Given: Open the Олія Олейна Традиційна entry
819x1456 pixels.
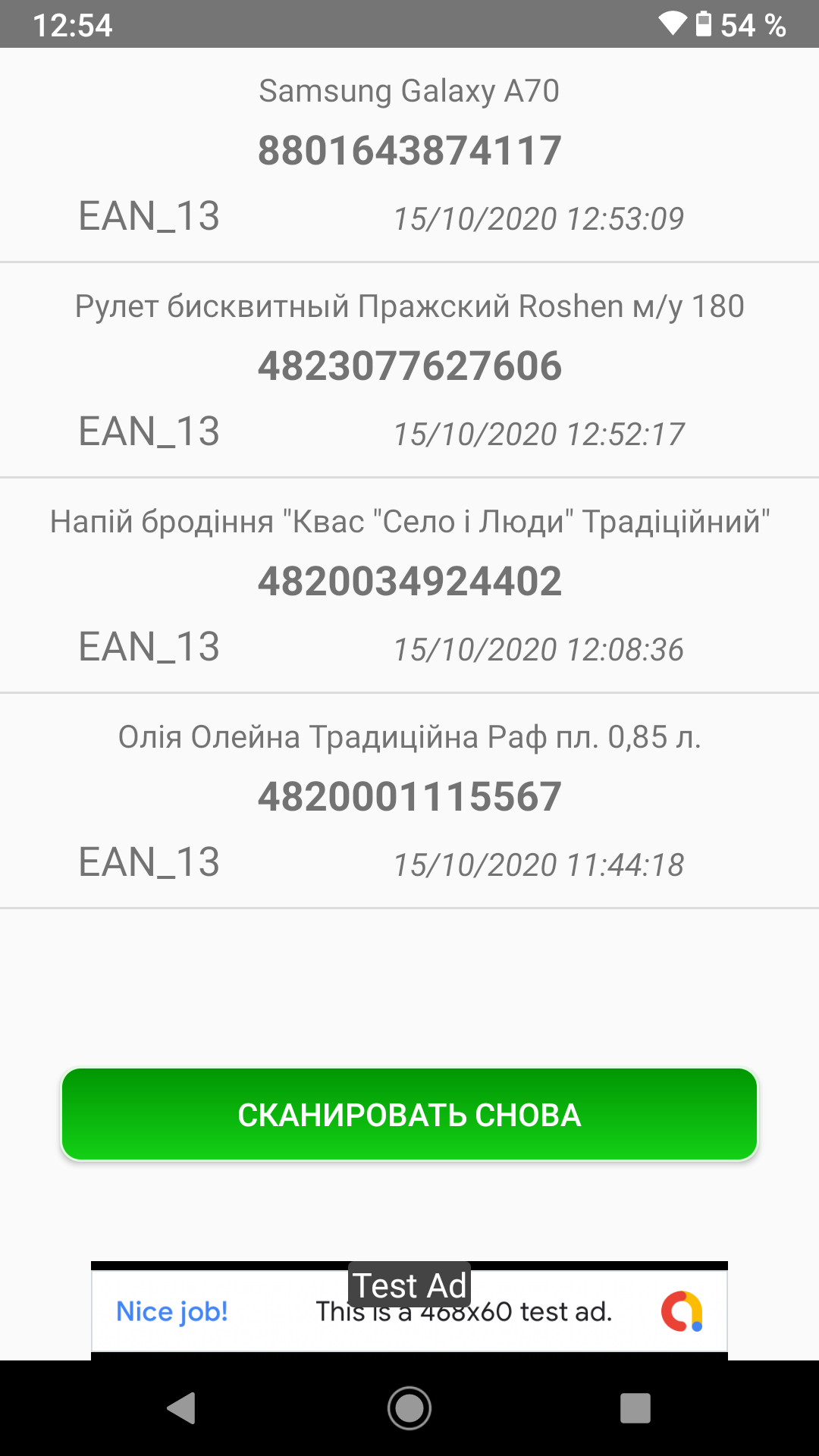Looking at the screenshot, I should click(x=409, y=801).
